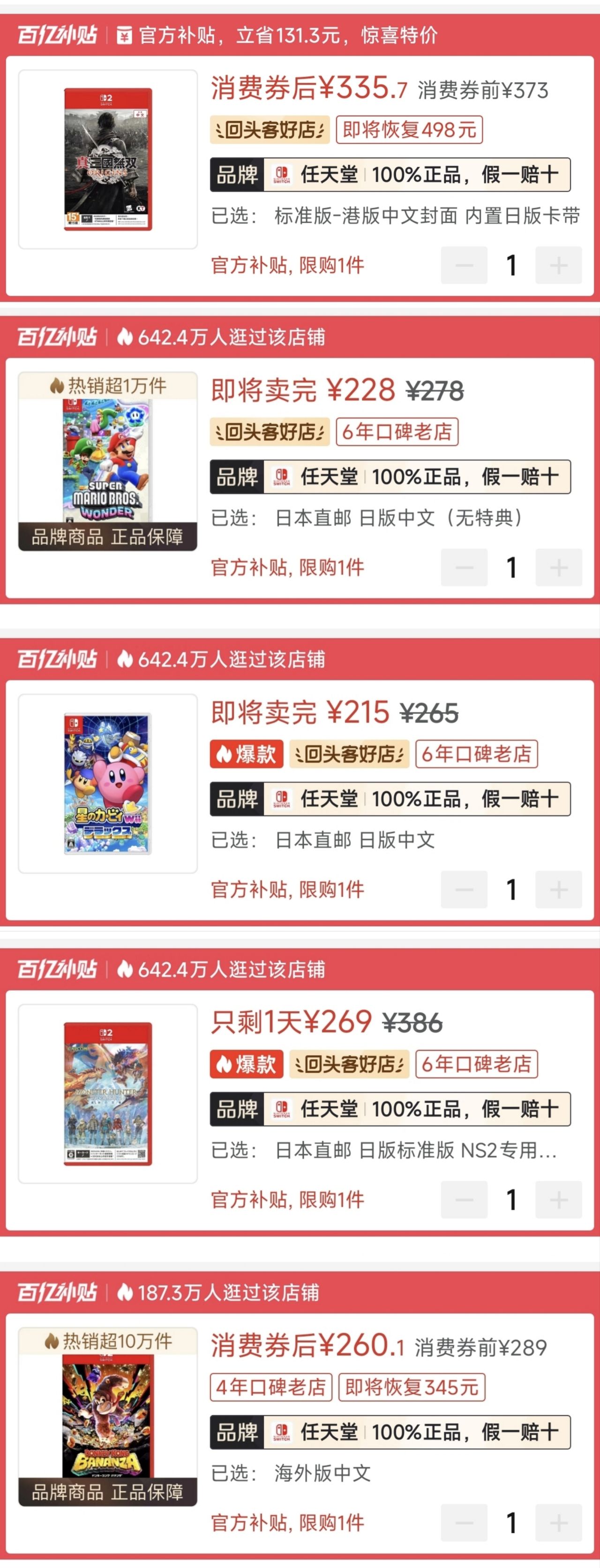Viewport: 600px width, 1568px height.
Task: Increase quantity of the ¥269 Monster Hunter item
Action: 558,1200
